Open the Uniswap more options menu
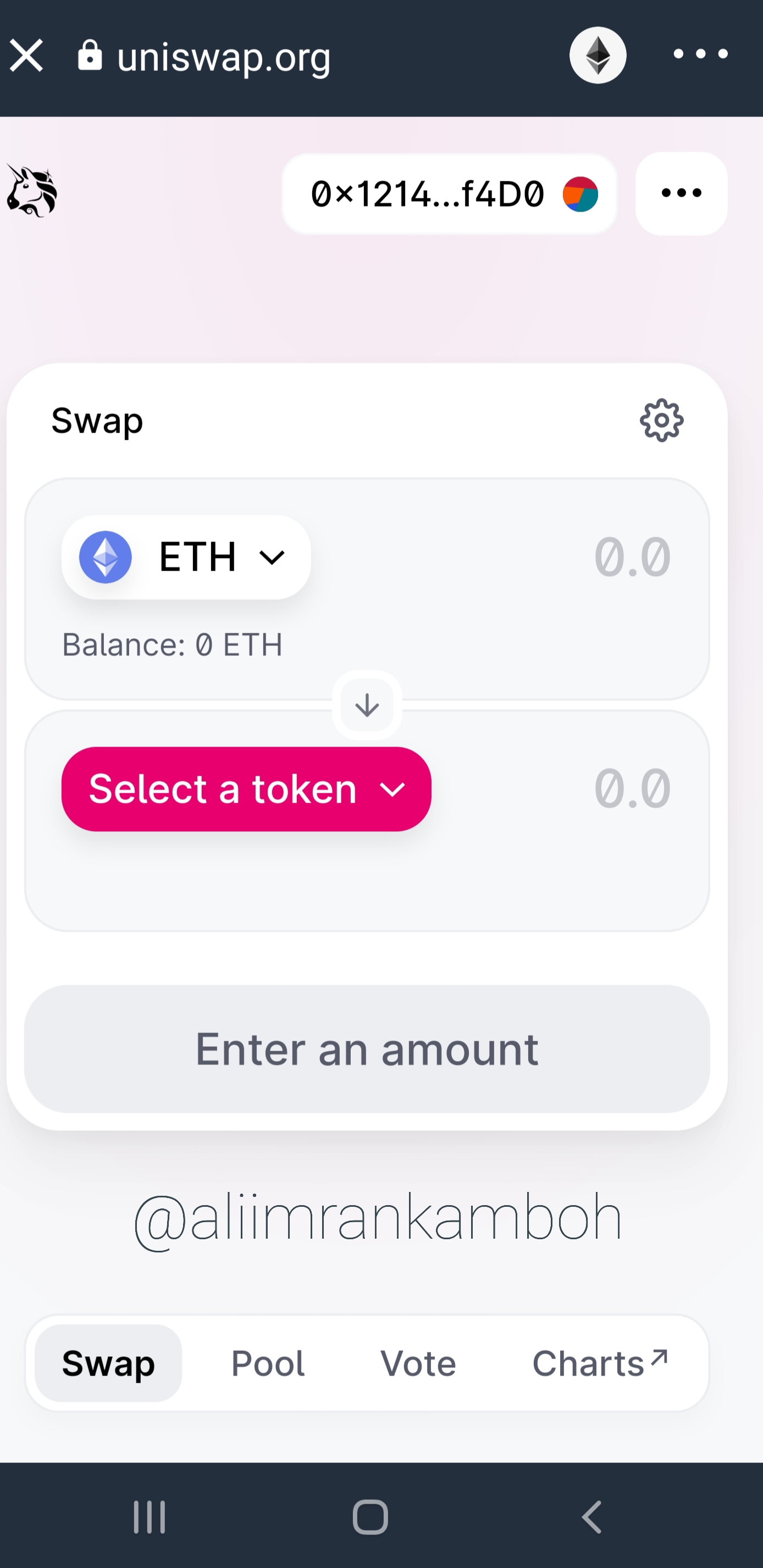The width and height of the screenshot is (763, 1568). pyautogui.click(x=681, y=194)
